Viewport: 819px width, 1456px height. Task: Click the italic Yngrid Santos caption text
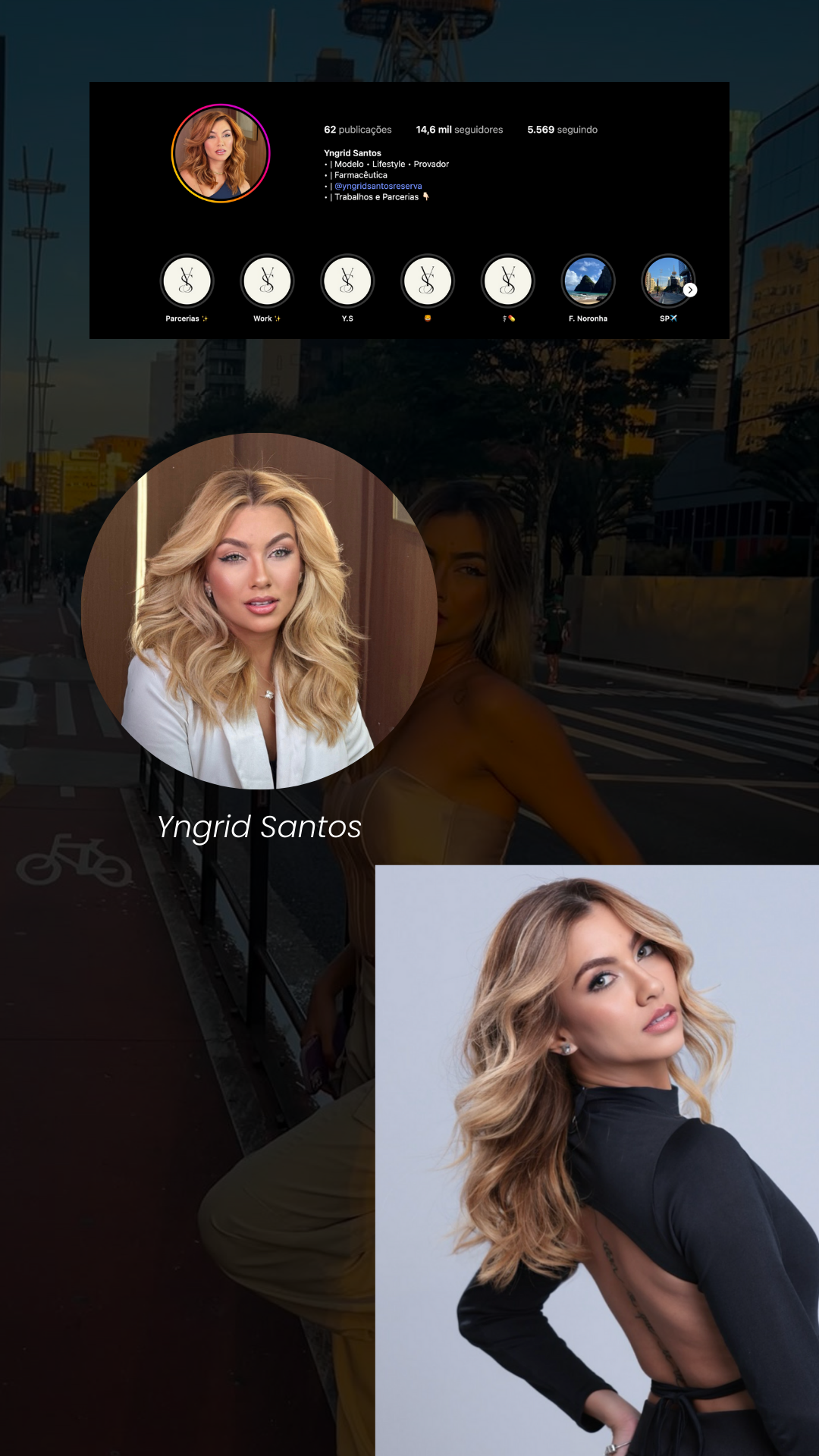pyautogui.click(x=259, y=827)
